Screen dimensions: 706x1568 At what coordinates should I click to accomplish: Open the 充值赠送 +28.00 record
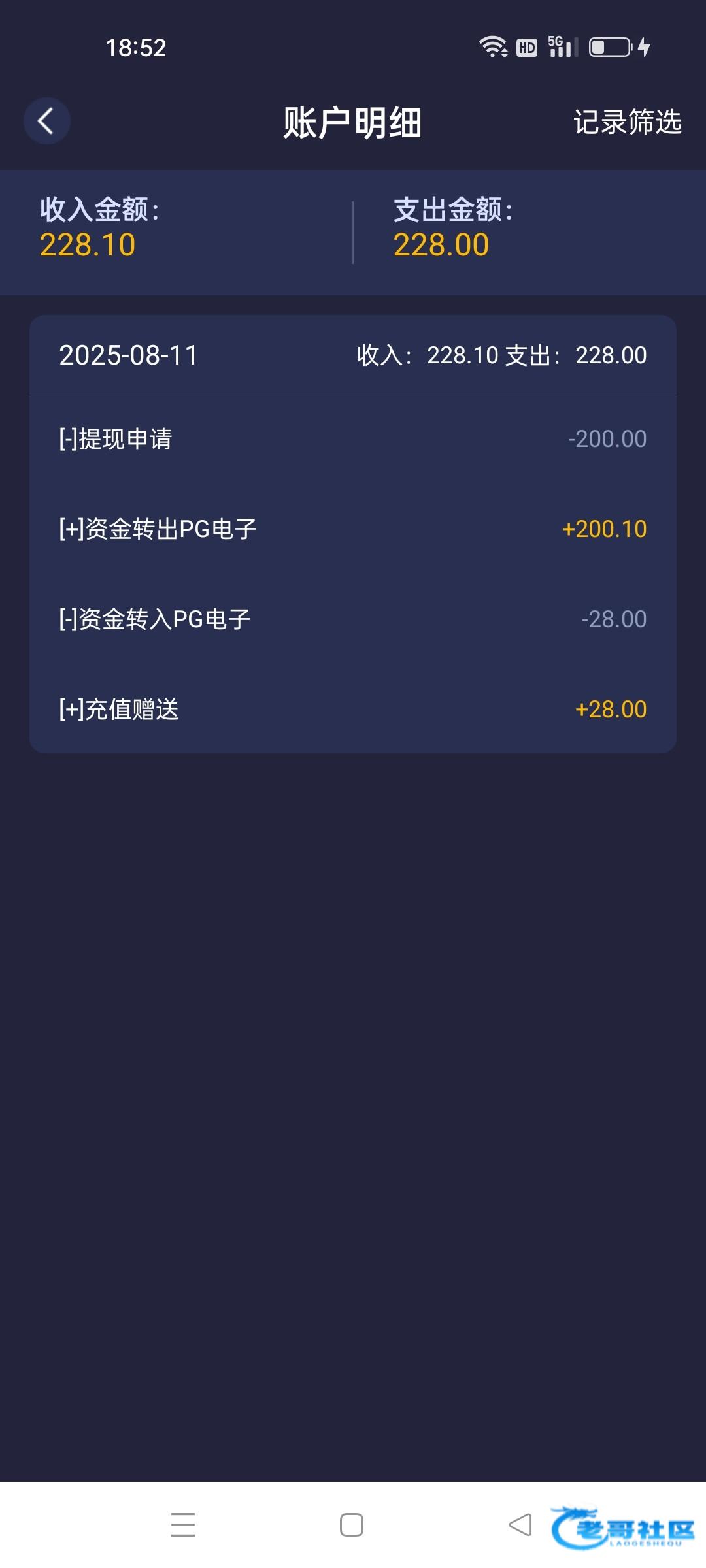(353, 709)
